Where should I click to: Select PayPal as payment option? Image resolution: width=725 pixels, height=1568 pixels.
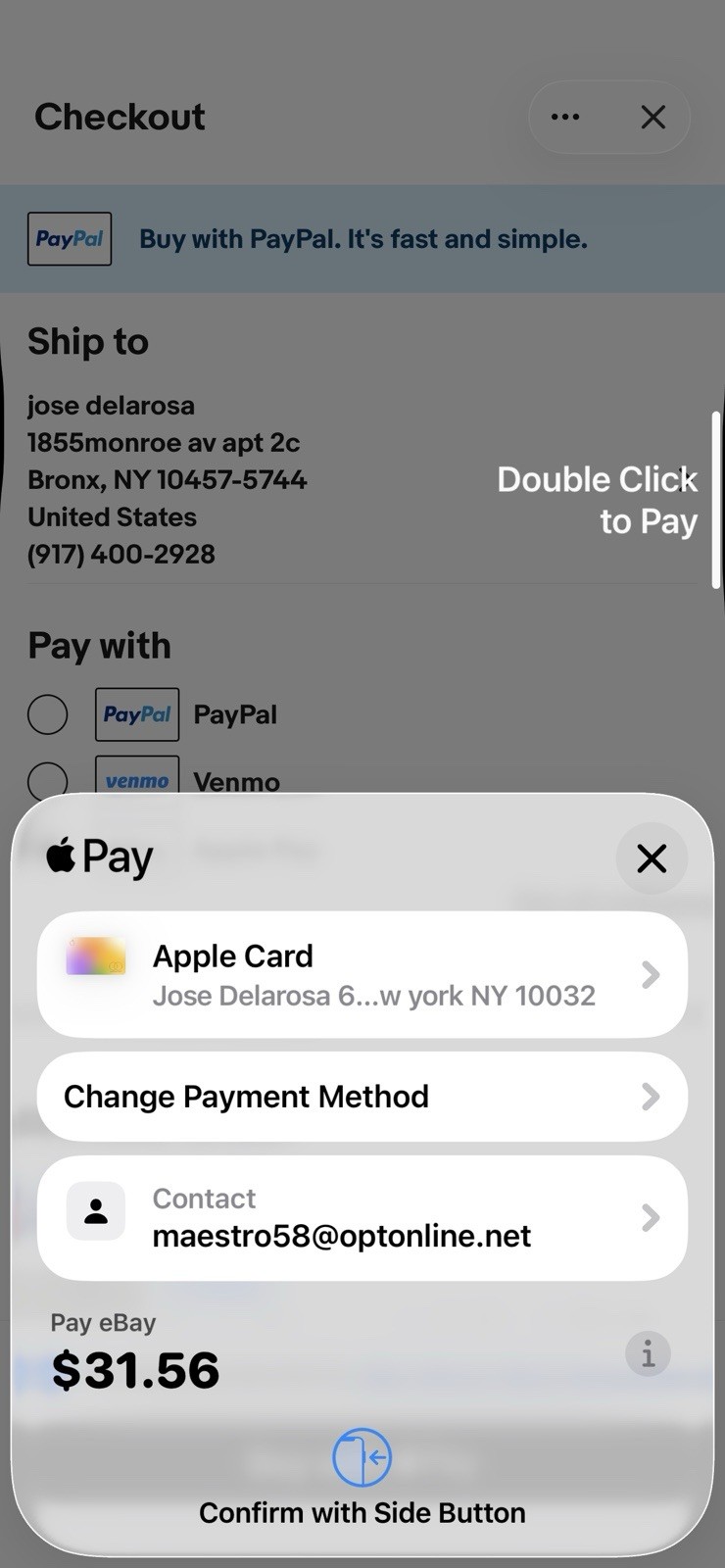tap(48, 714)
